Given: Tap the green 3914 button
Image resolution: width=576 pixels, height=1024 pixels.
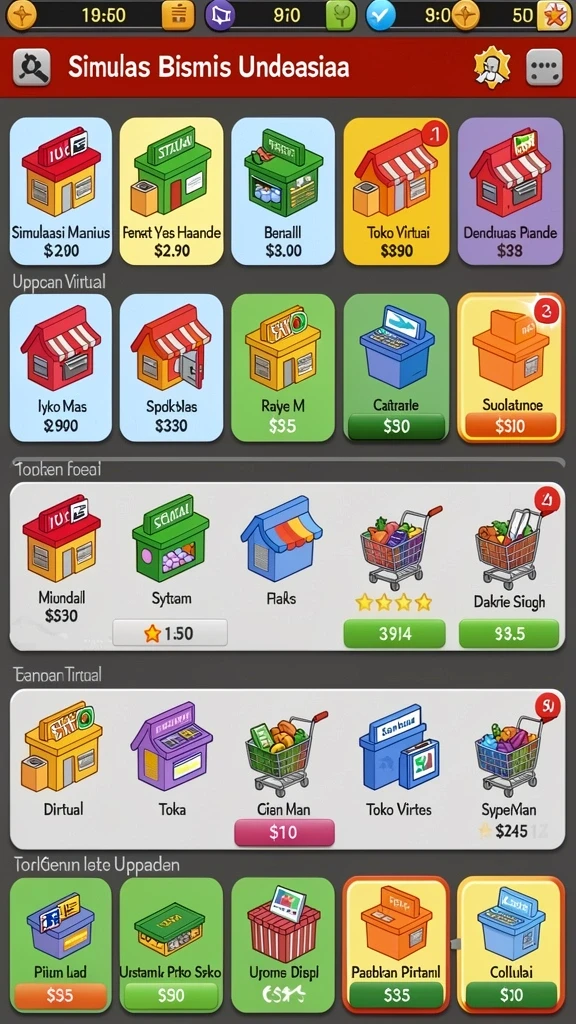Looking at the screenshot, I should click(394, 633).
